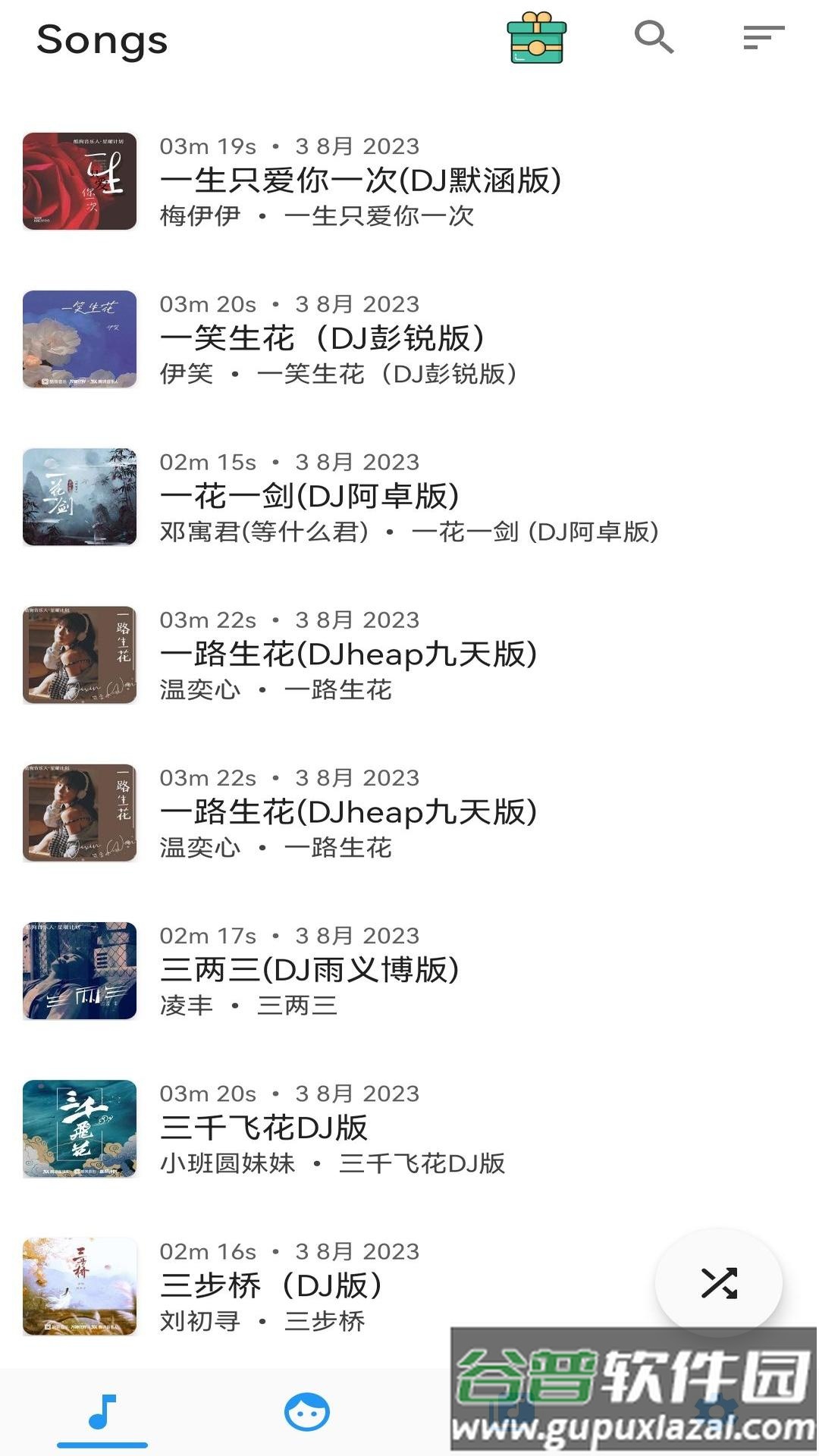Tap the 三步桥 album thumbnail
819x1456 pixels.
coord(80,1286)
